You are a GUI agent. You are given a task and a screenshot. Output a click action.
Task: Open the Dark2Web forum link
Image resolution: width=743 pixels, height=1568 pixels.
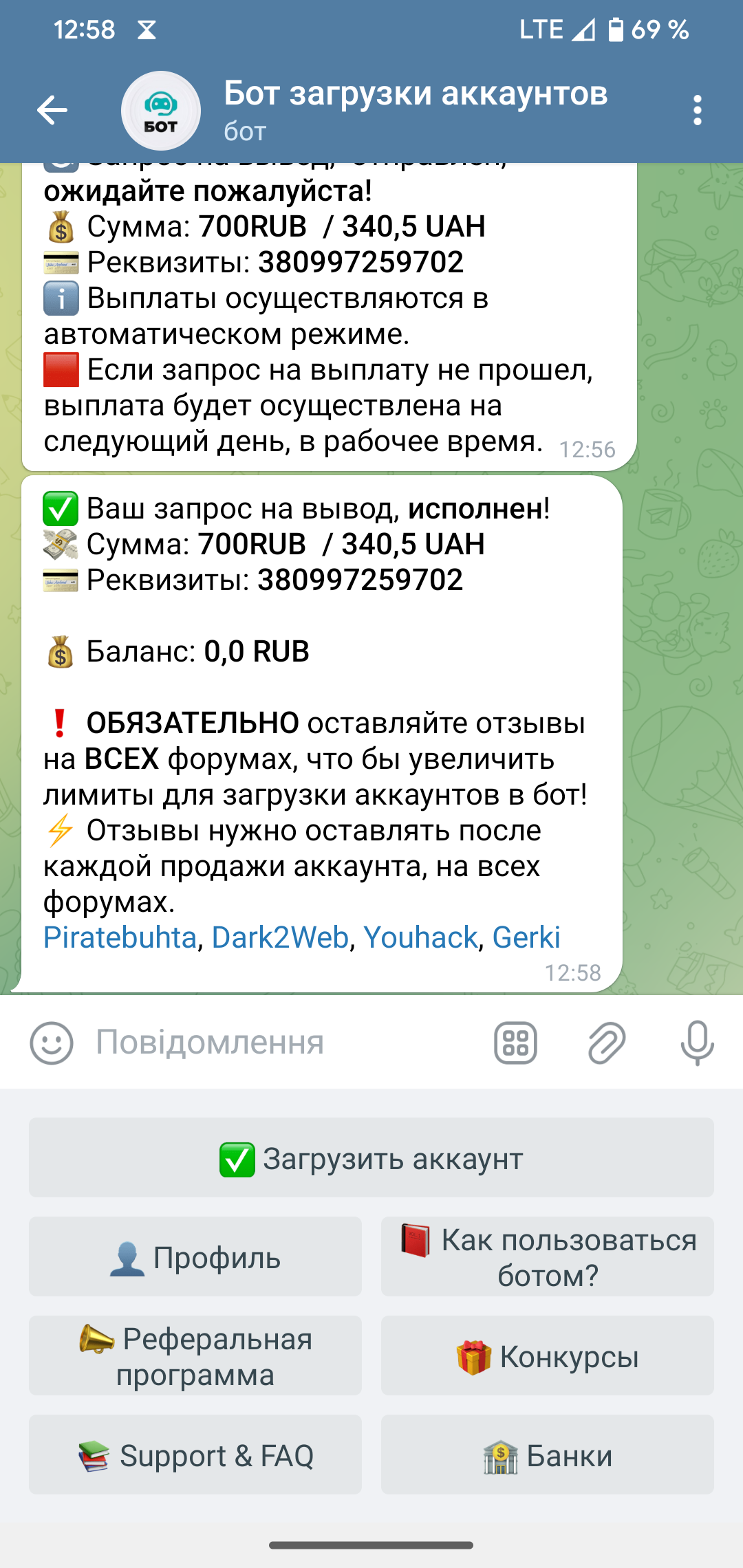click(x=280, y=937)
